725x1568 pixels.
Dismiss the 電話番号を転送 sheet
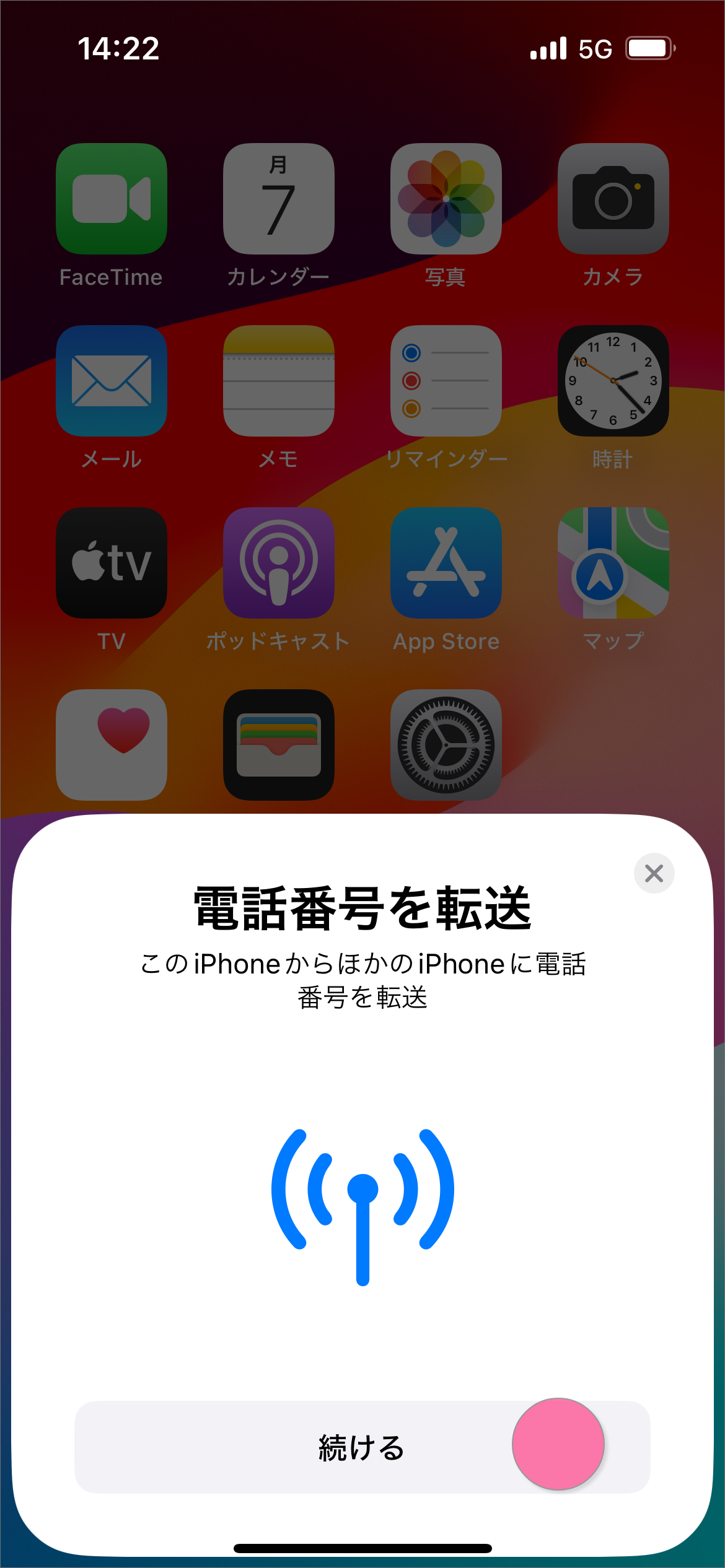pos(654,873)
